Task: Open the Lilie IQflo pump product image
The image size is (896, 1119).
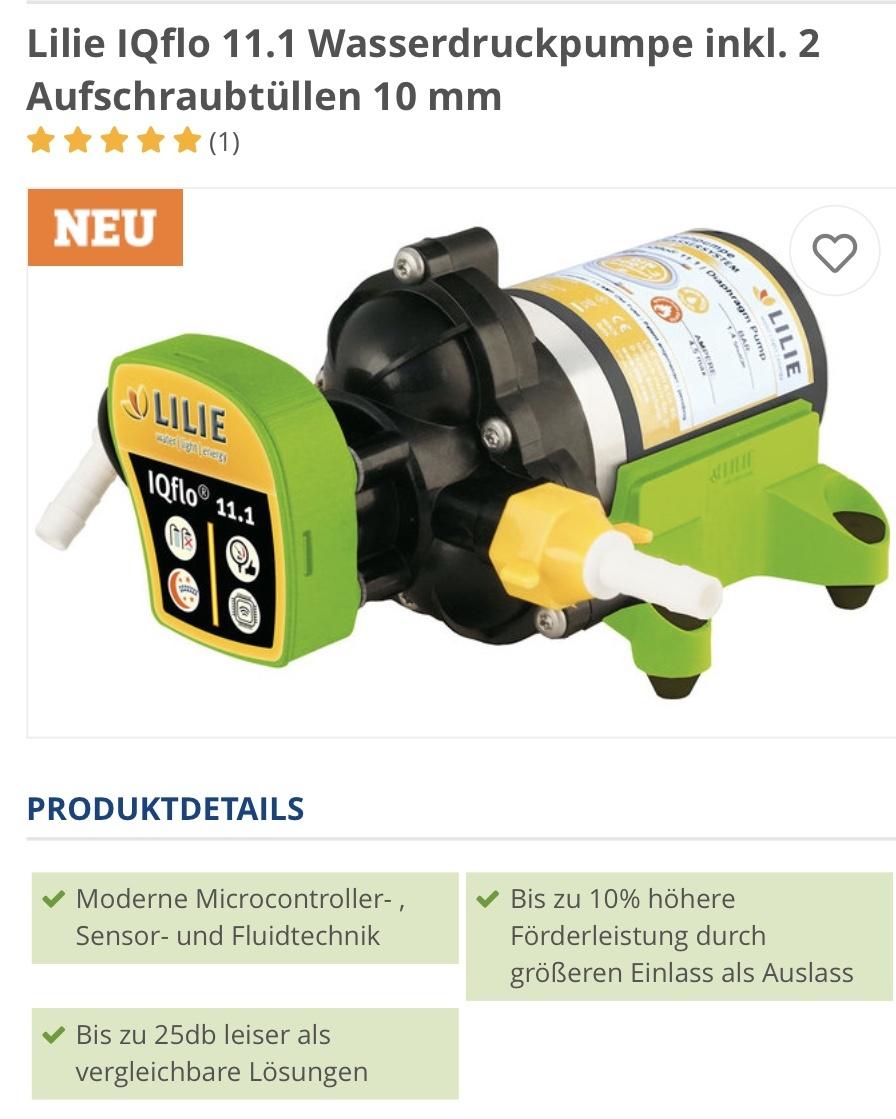Action: 460,460
